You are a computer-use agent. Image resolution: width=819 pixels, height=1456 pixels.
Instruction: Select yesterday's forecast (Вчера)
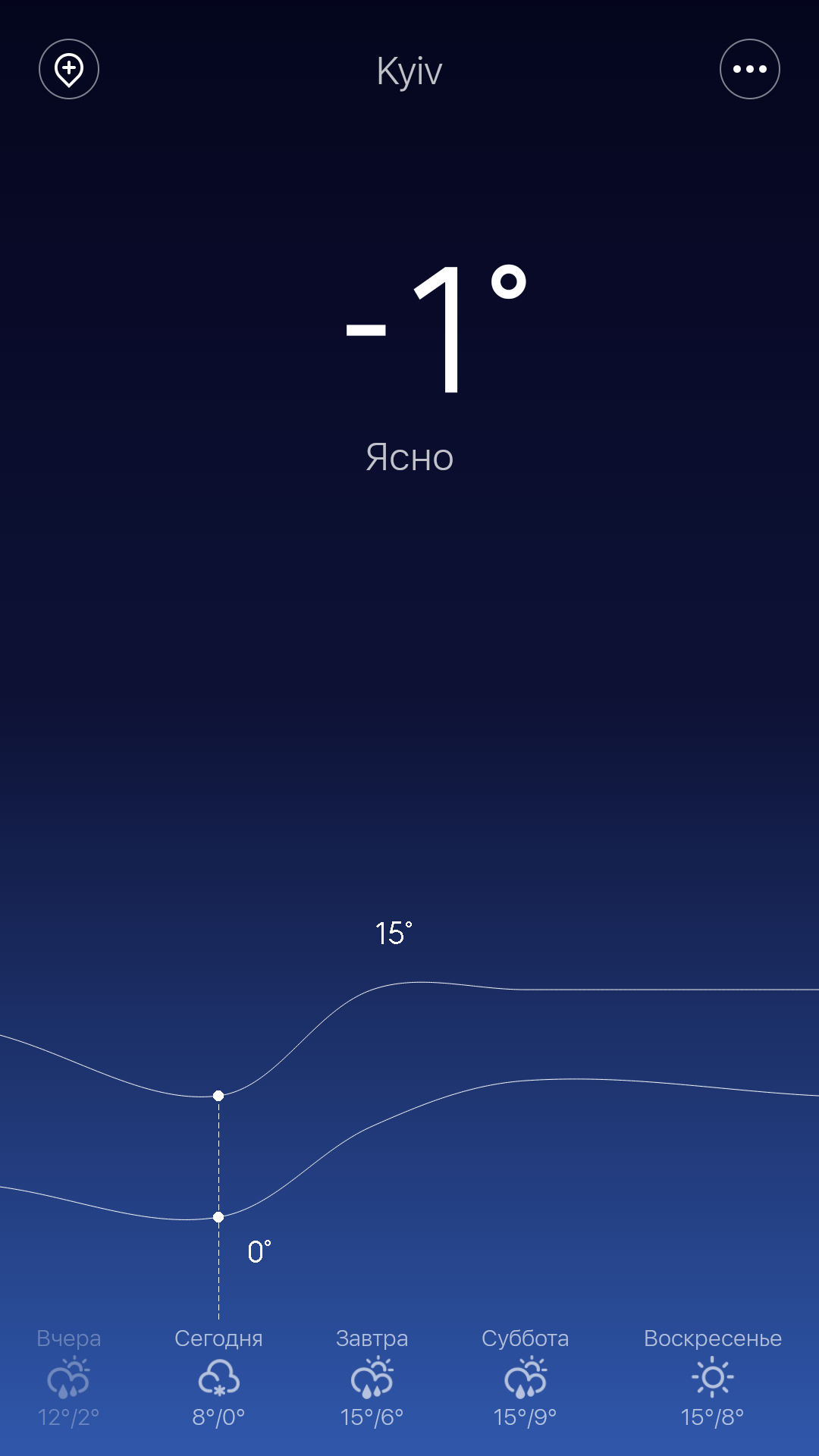click(x=68, y=1378)
